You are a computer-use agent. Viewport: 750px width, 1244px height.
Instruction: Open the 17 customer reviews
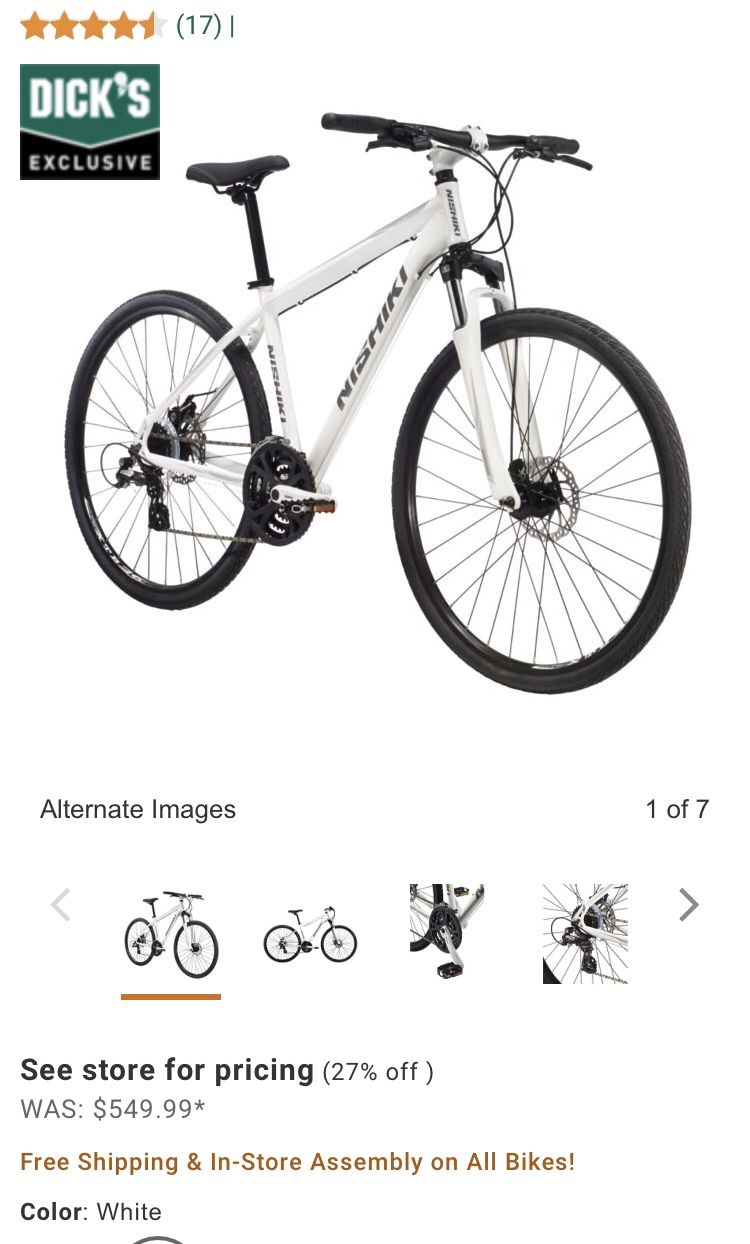198,25
